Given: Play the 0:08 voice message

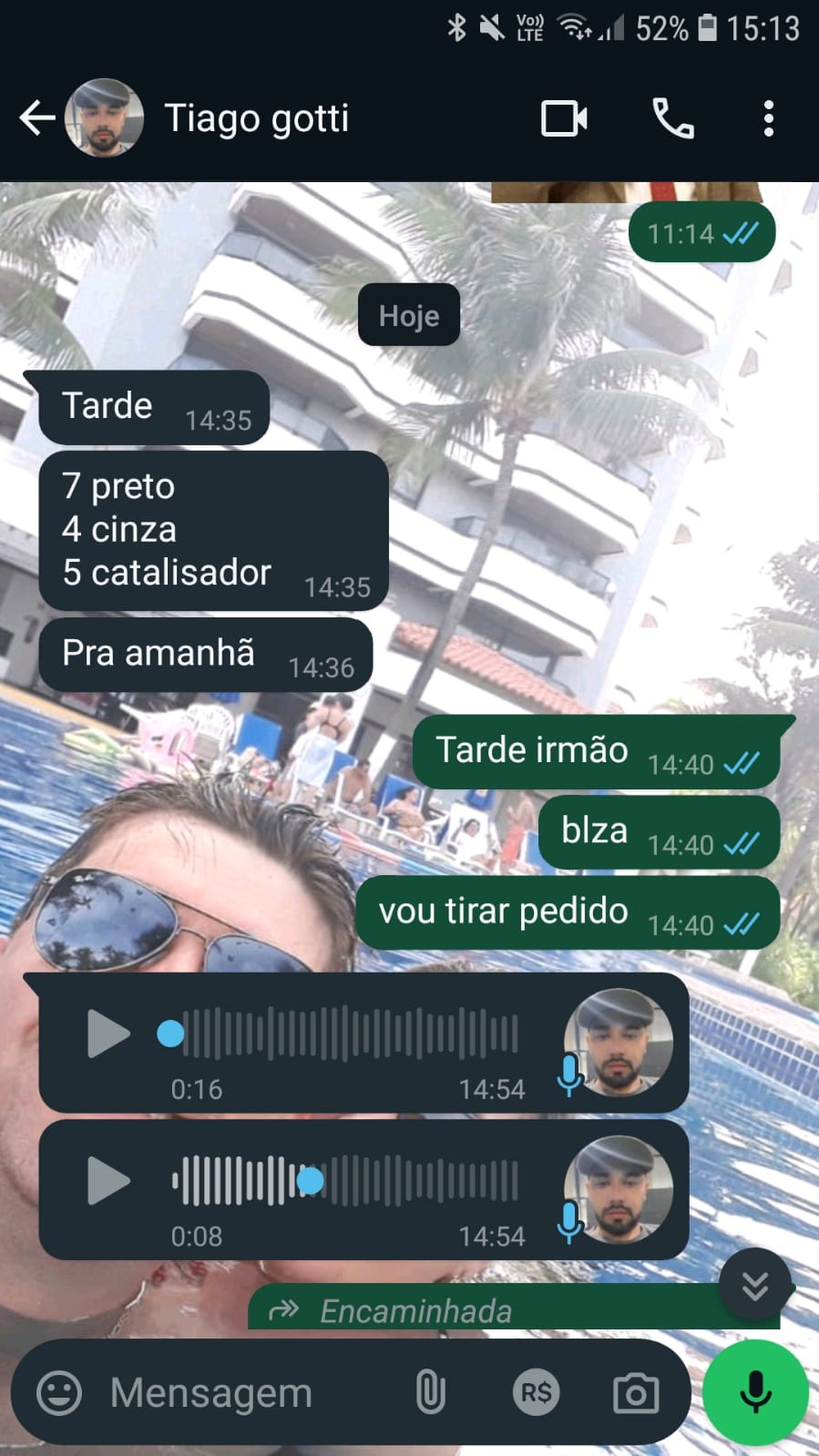Looking at the screenshot, I should click(x=107, y=1181).
